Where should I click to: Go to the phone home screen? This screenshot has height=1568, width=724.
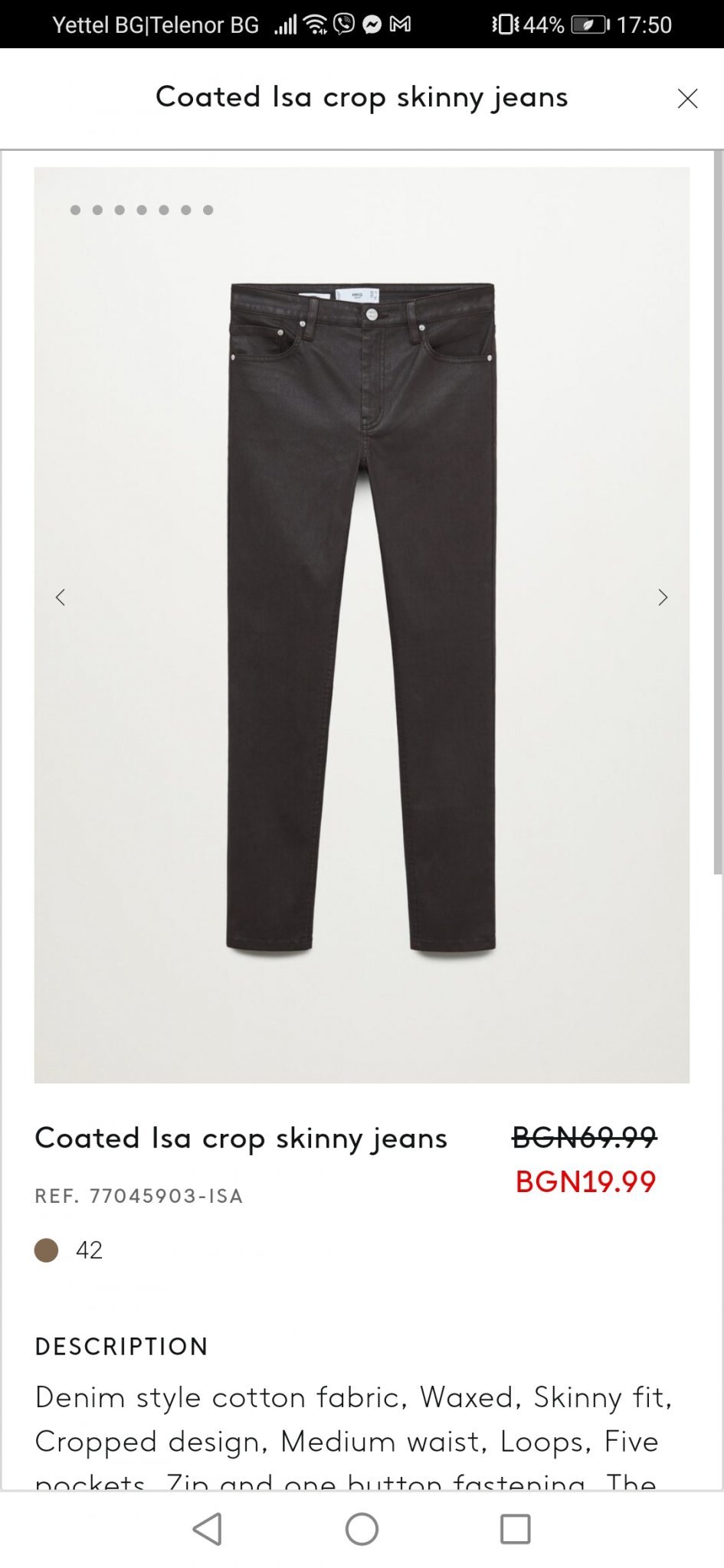(362, 1529)
